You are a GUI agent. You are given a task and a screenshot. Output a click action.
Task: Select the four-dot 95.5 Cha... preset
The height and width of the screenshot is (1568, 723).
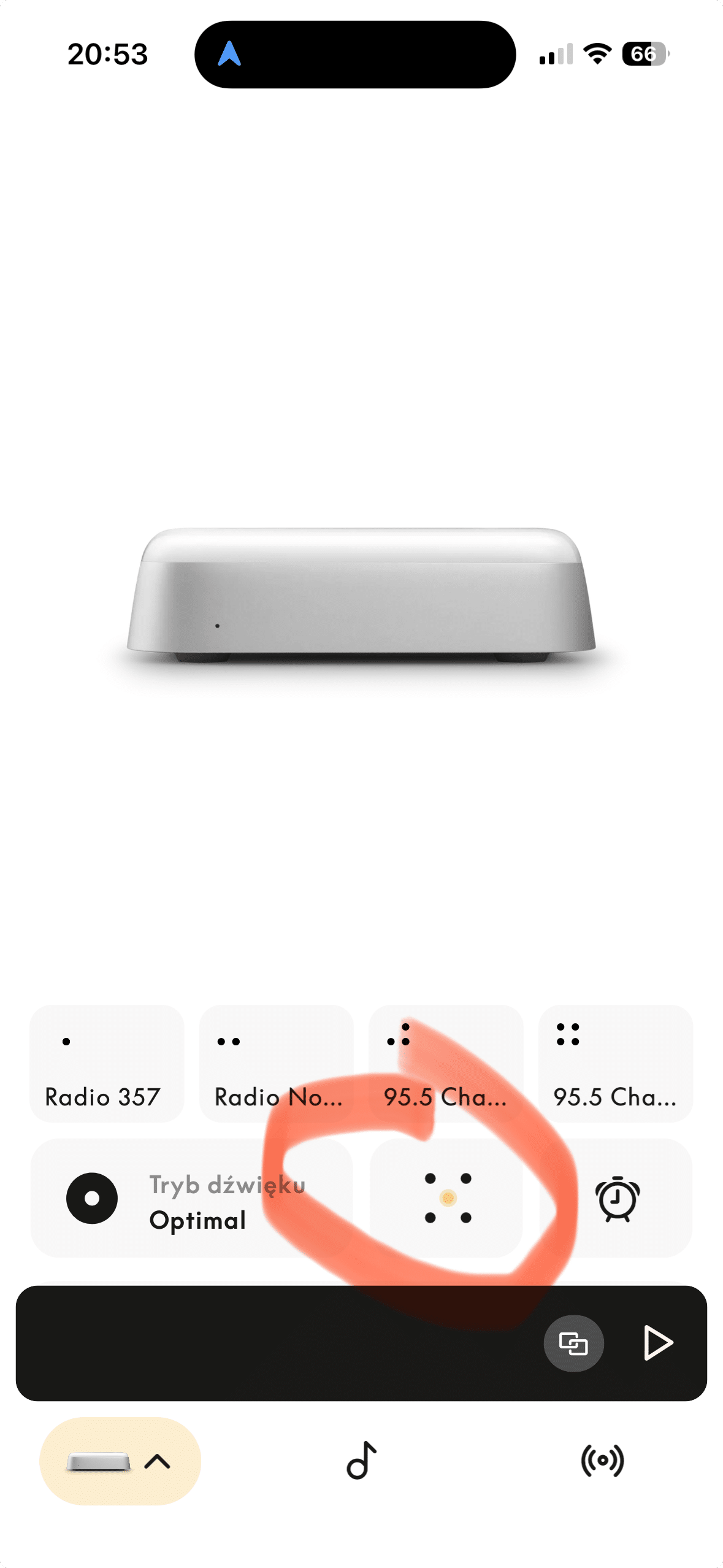click(615, 1063)
